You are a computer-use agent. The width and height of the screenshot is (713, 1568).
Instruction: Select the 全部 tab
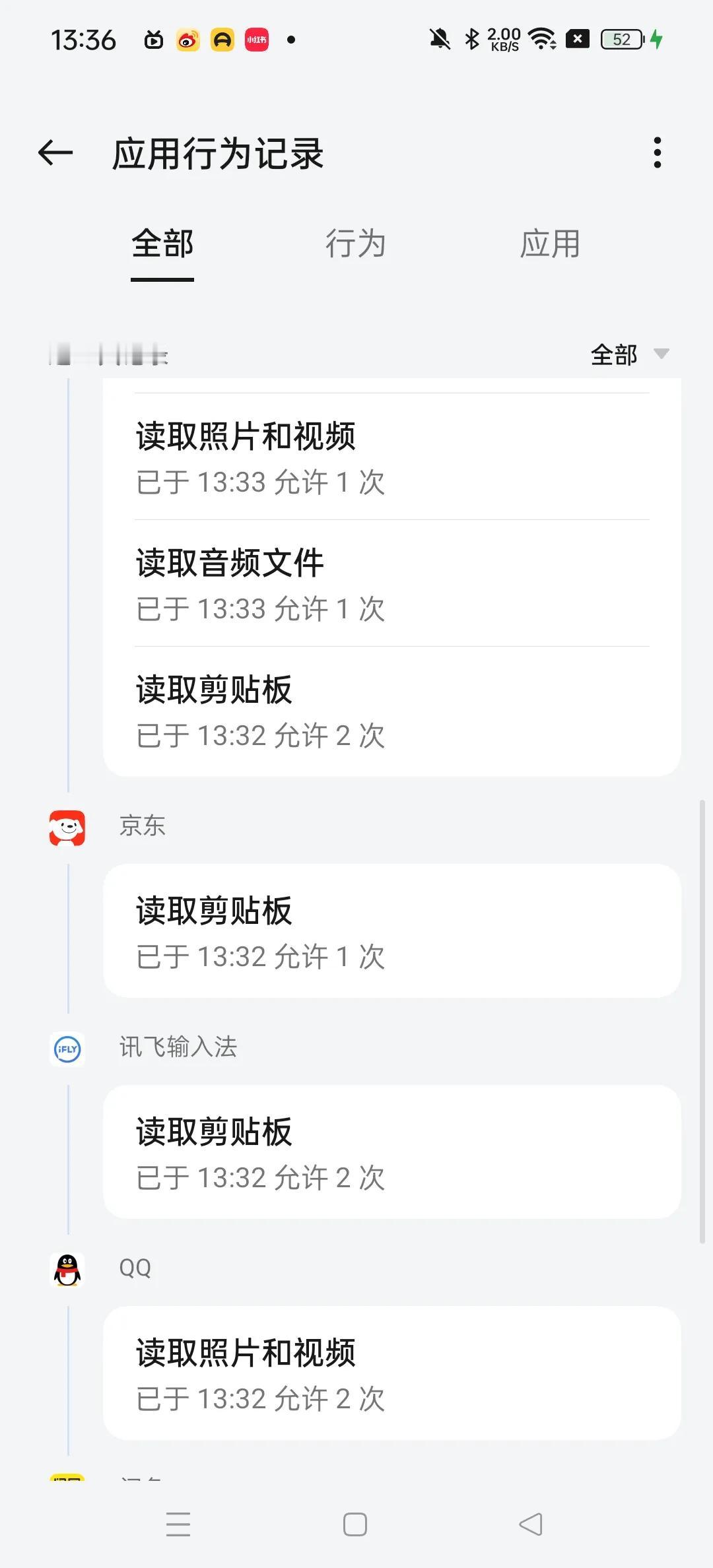pyautogui.click(x=162, y=244)
